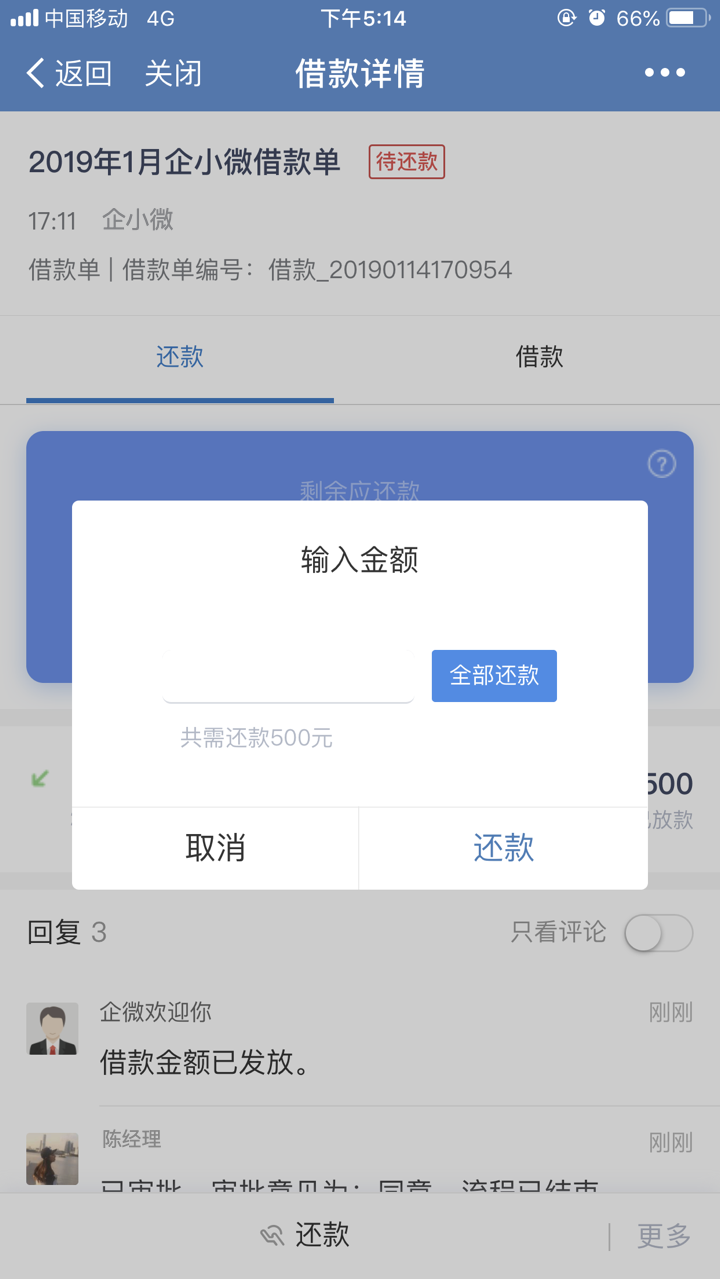
Task: Select the 还款 tab
Action: pyautogui.click(x=180, y=357)
